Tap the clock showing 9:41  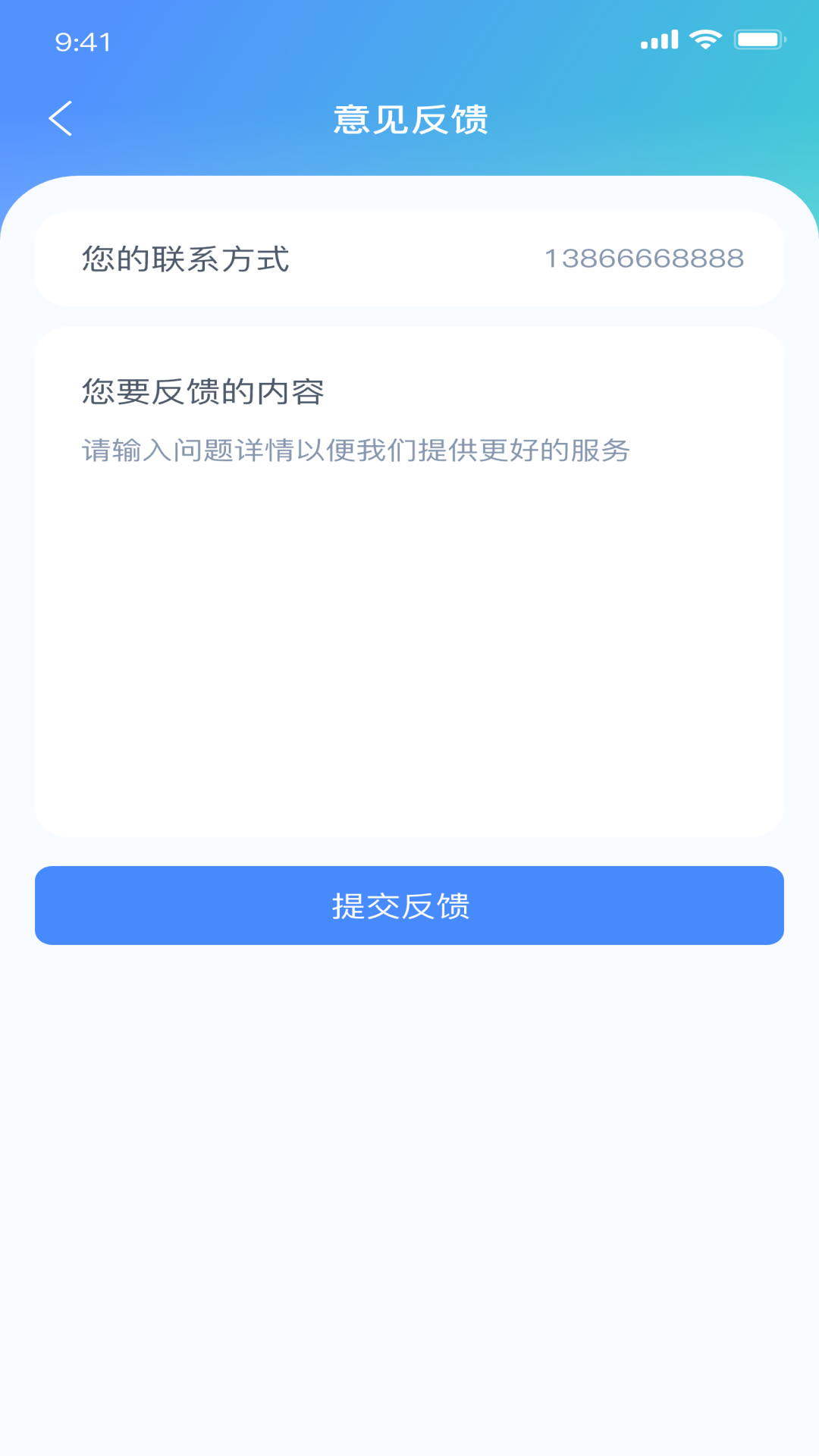point(83,42)
